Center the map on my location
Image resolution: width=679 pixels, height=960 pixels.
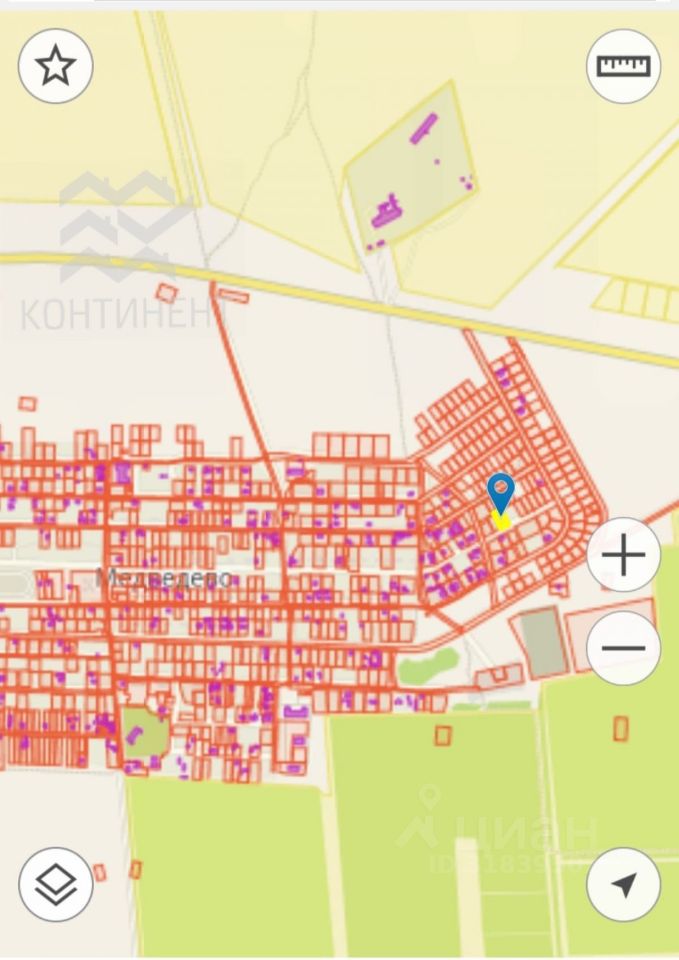coord(623,884)
